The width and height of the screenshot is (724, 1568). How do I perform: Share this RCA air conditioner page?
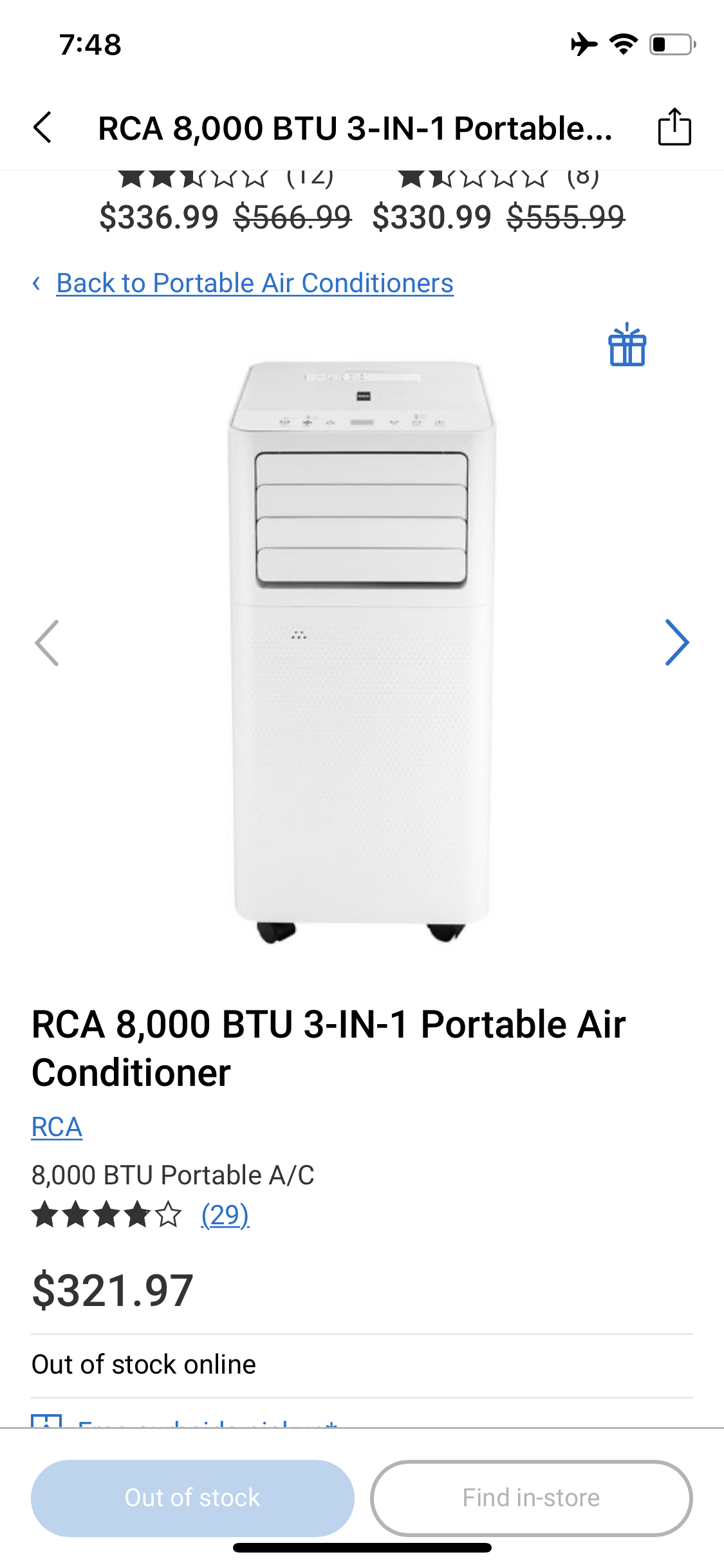[674, 127]
